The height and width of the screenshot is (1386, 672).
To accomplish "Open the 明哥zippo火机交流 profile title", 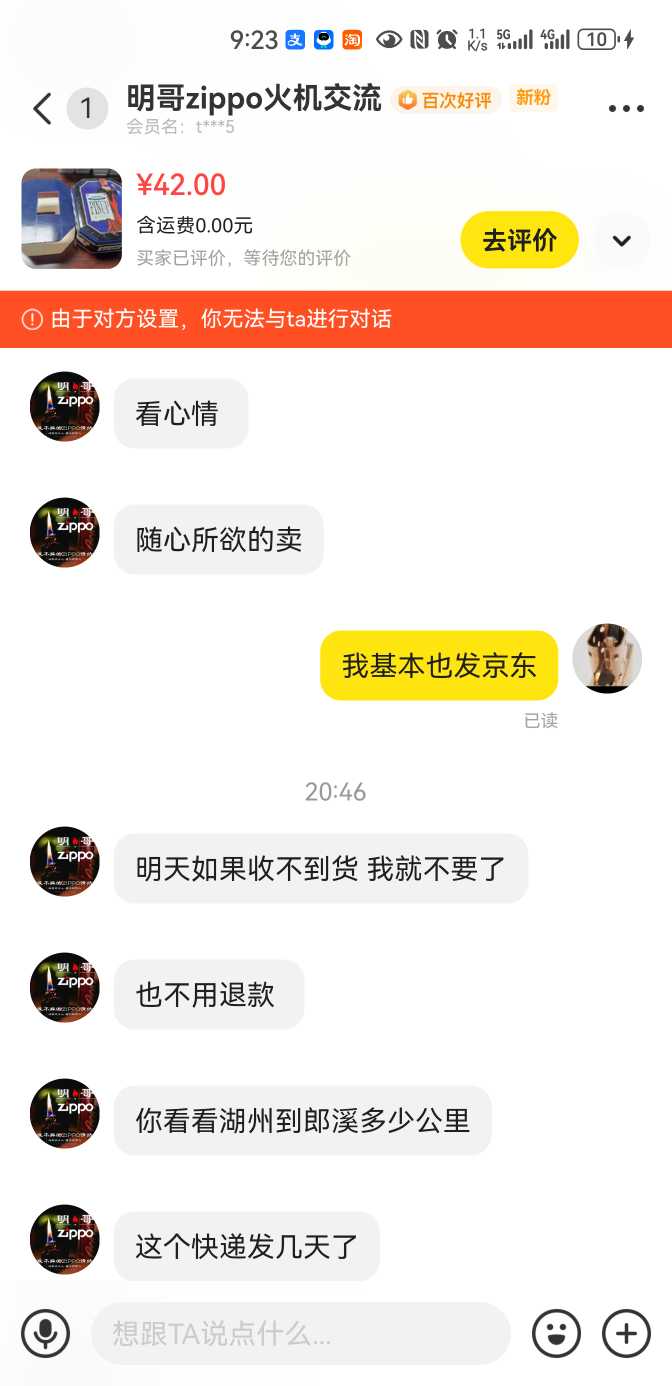I will (x=254, y=99).
